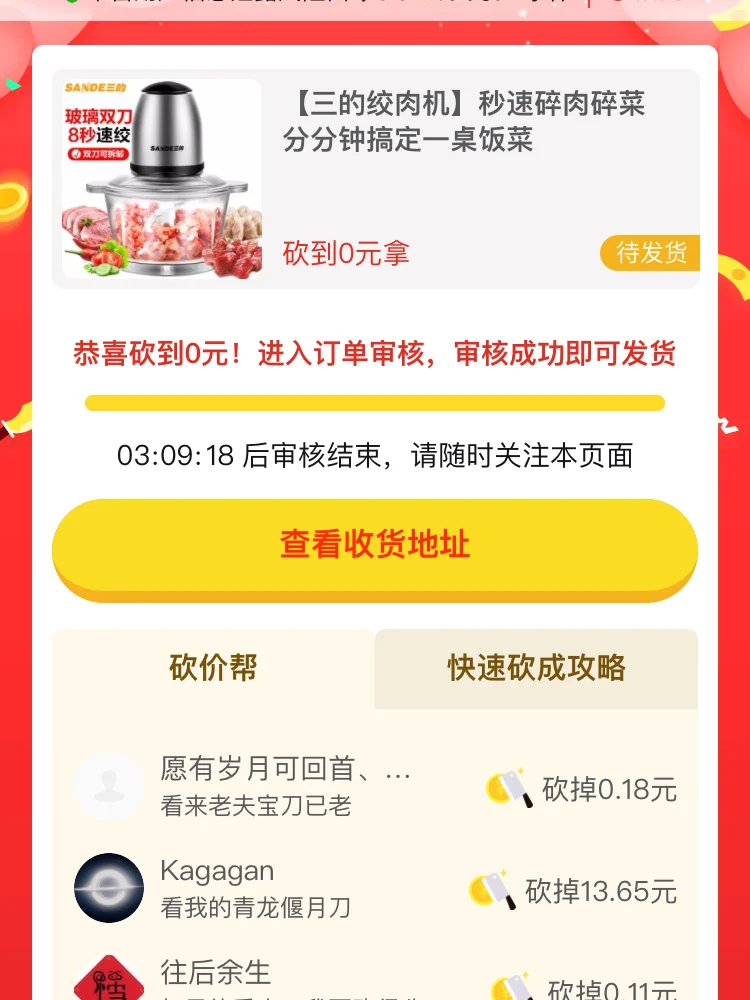Click the default gray user avatar icon
The image size is (750, 1000).
[108, 785]
